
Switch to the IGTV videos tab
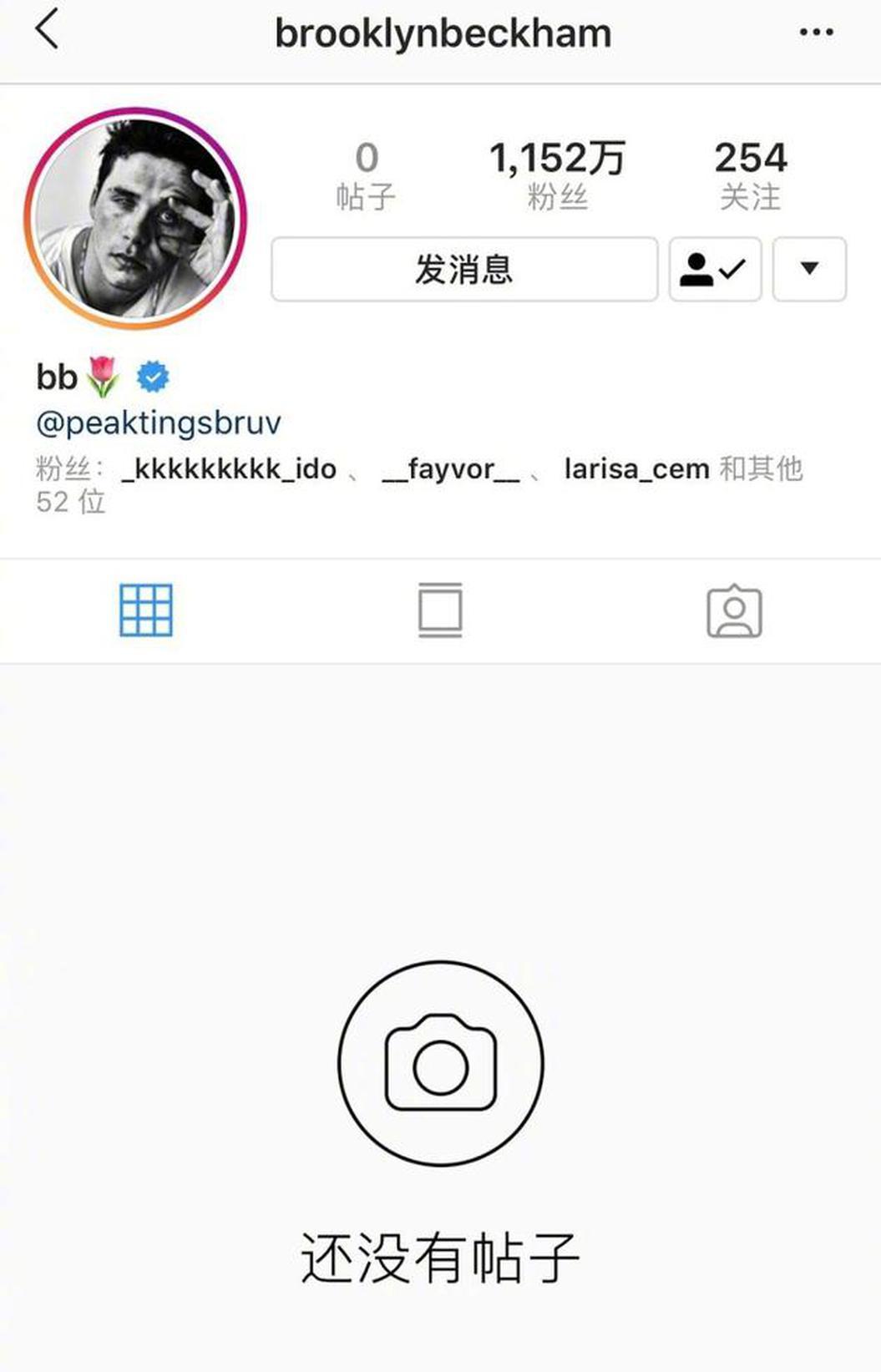click(x=440, y=611)
